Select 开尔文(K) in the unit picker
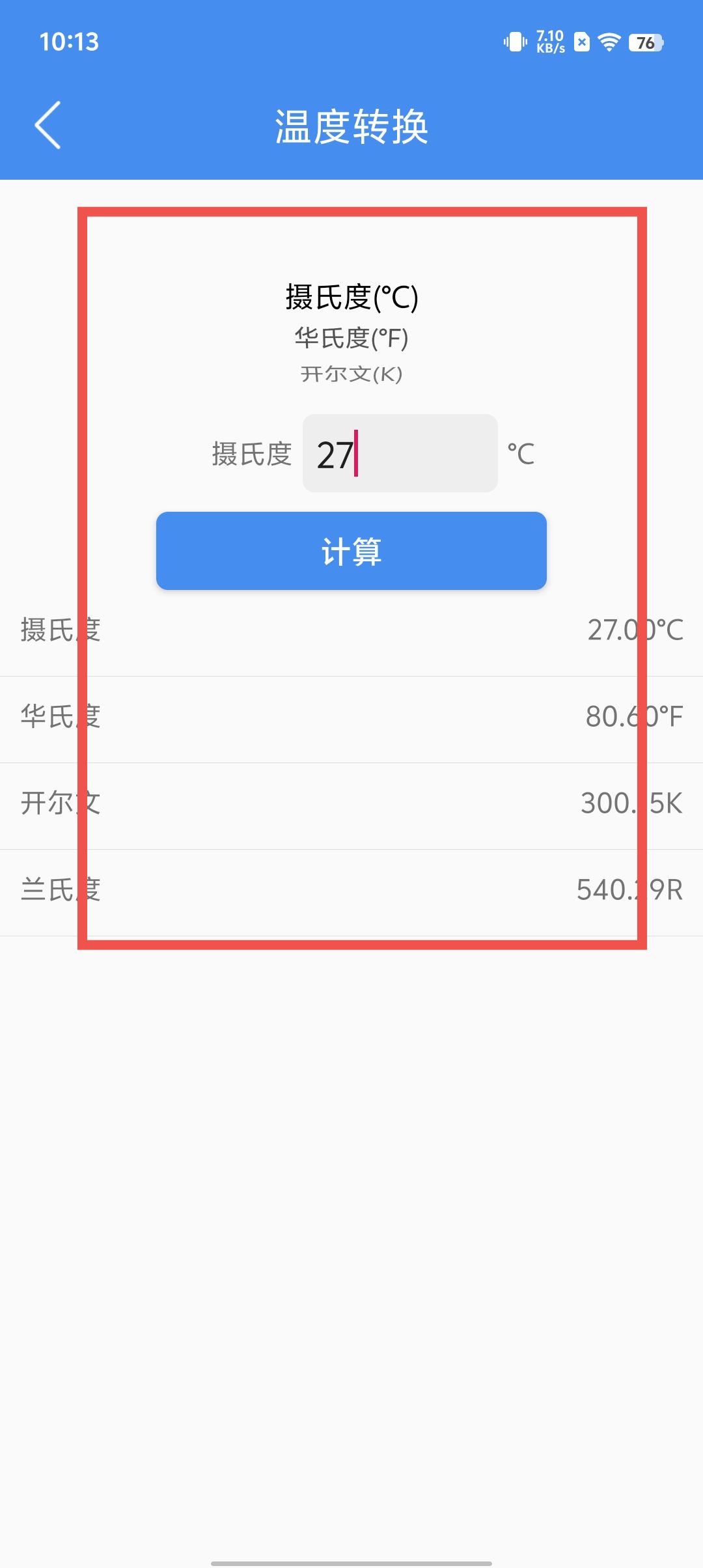Image resolution: width=703 pixels, height=1568 pixels. click(x=351, y=374)
